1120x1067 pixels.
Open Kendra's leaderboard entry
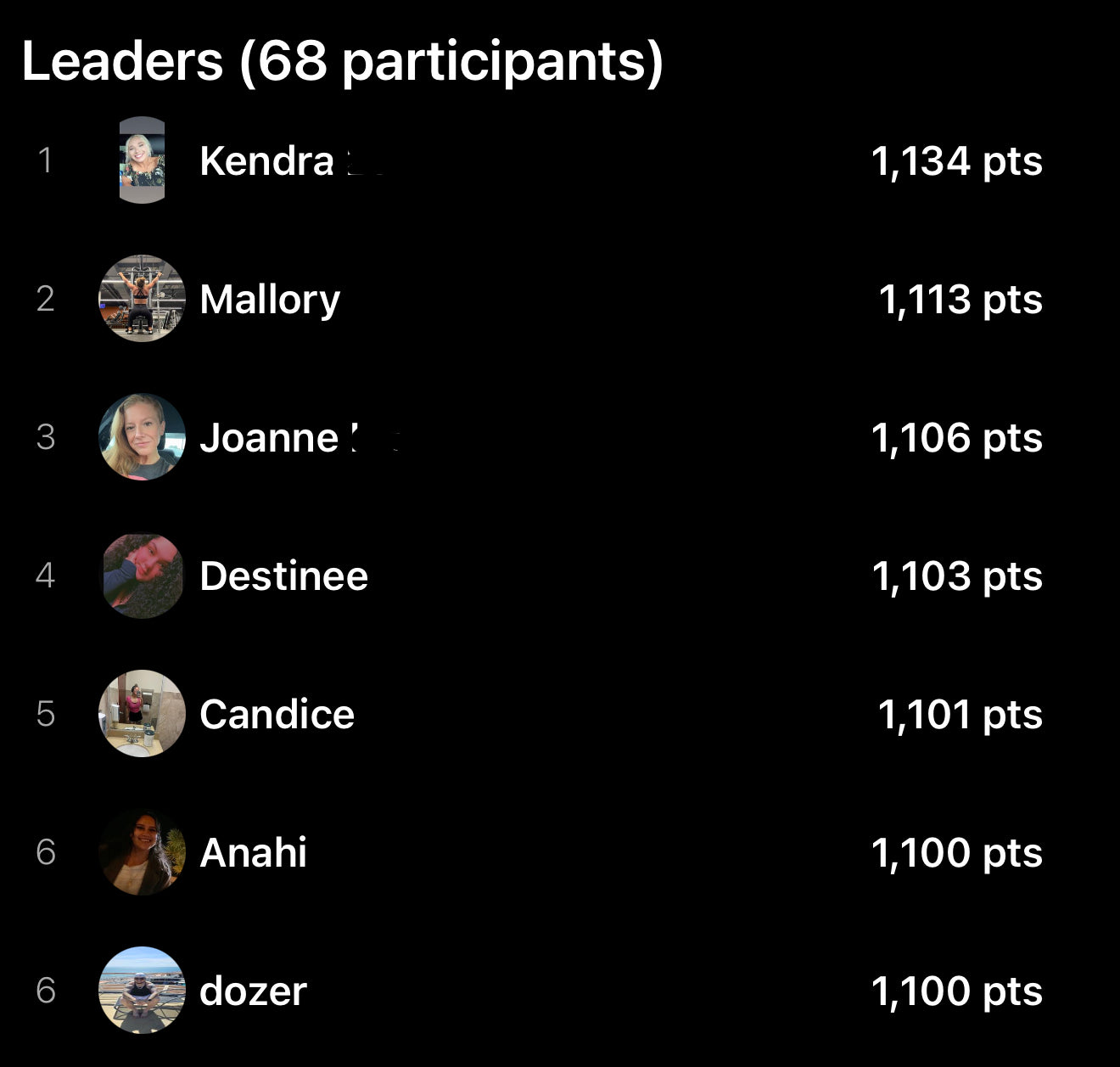pyautogui.click(x=266, y=160)
